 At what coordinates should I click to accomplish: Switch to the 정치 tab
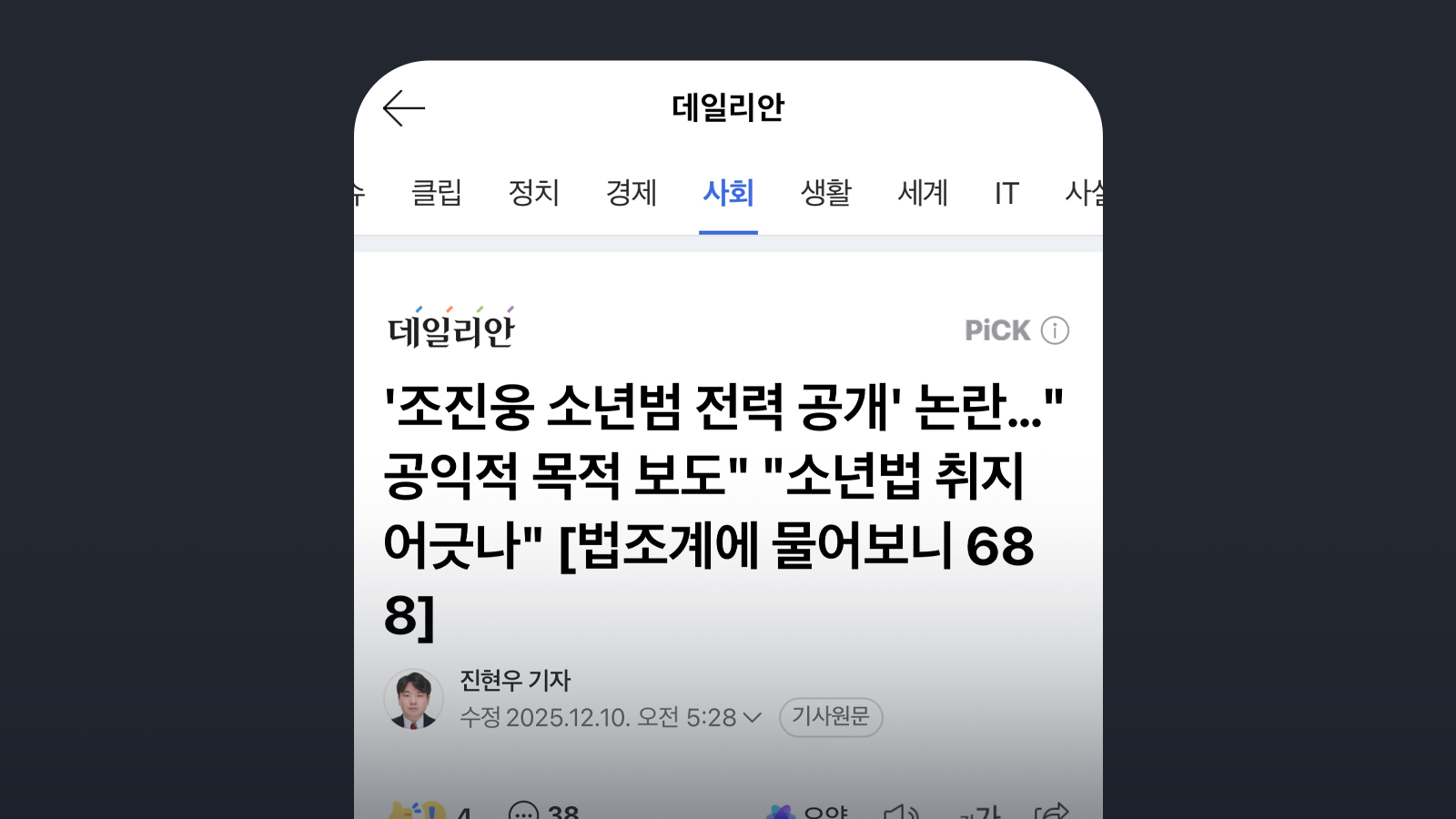(x=533, y=193)
